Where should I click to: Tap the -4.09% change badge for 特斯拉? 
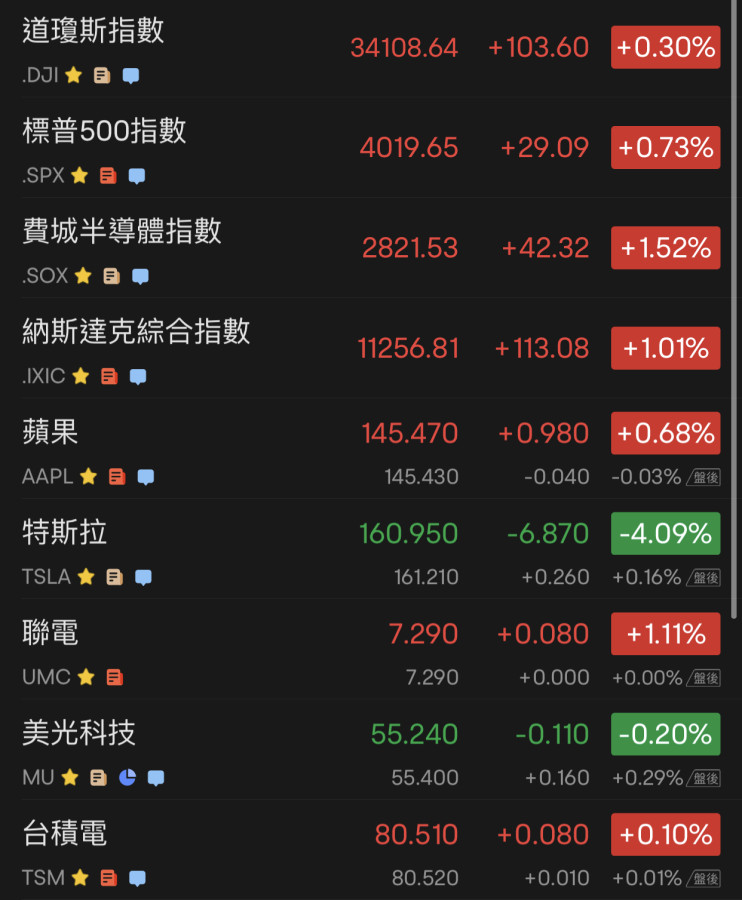[665, 533]
